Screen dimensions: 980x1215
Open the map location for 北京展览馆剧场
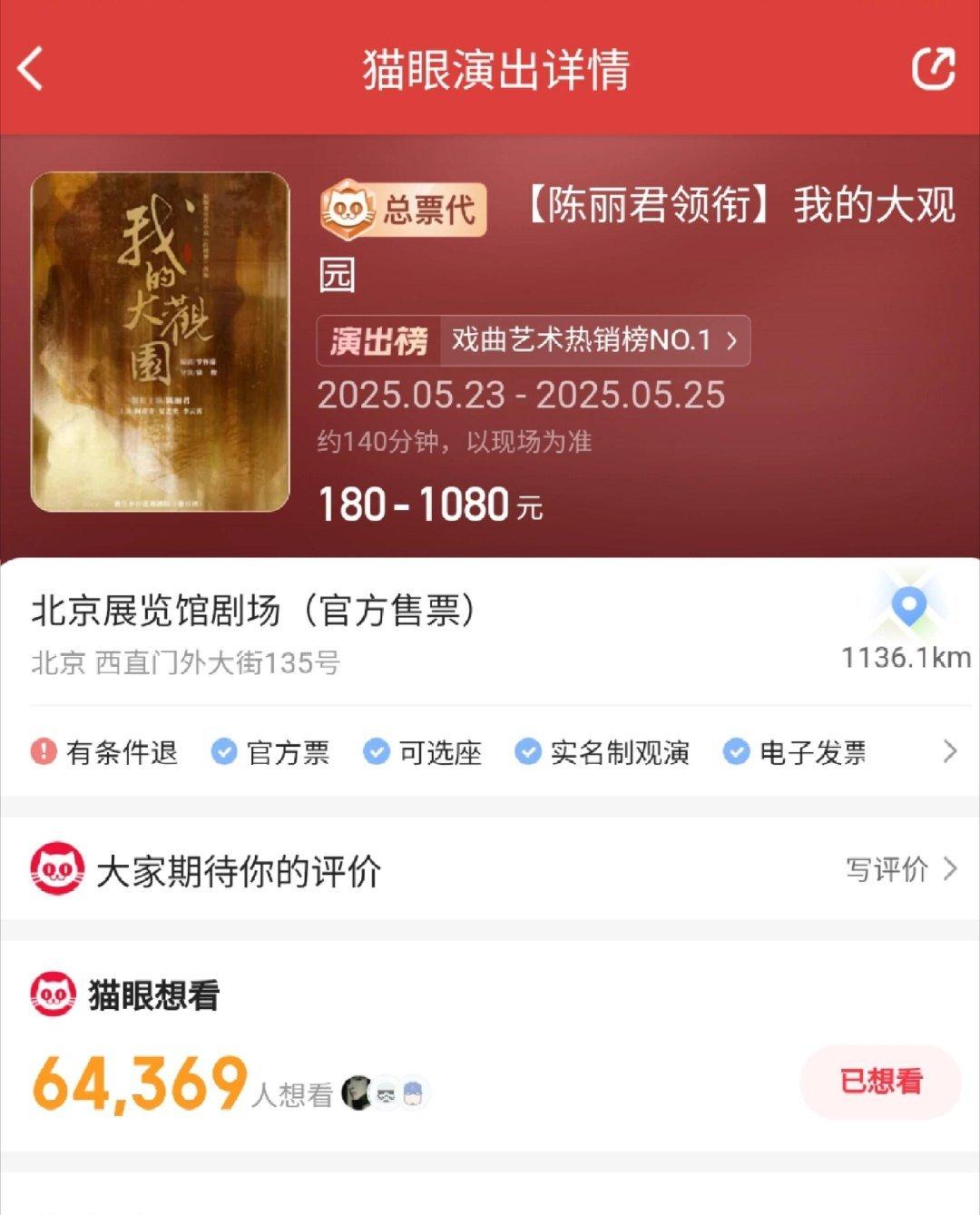907,610
